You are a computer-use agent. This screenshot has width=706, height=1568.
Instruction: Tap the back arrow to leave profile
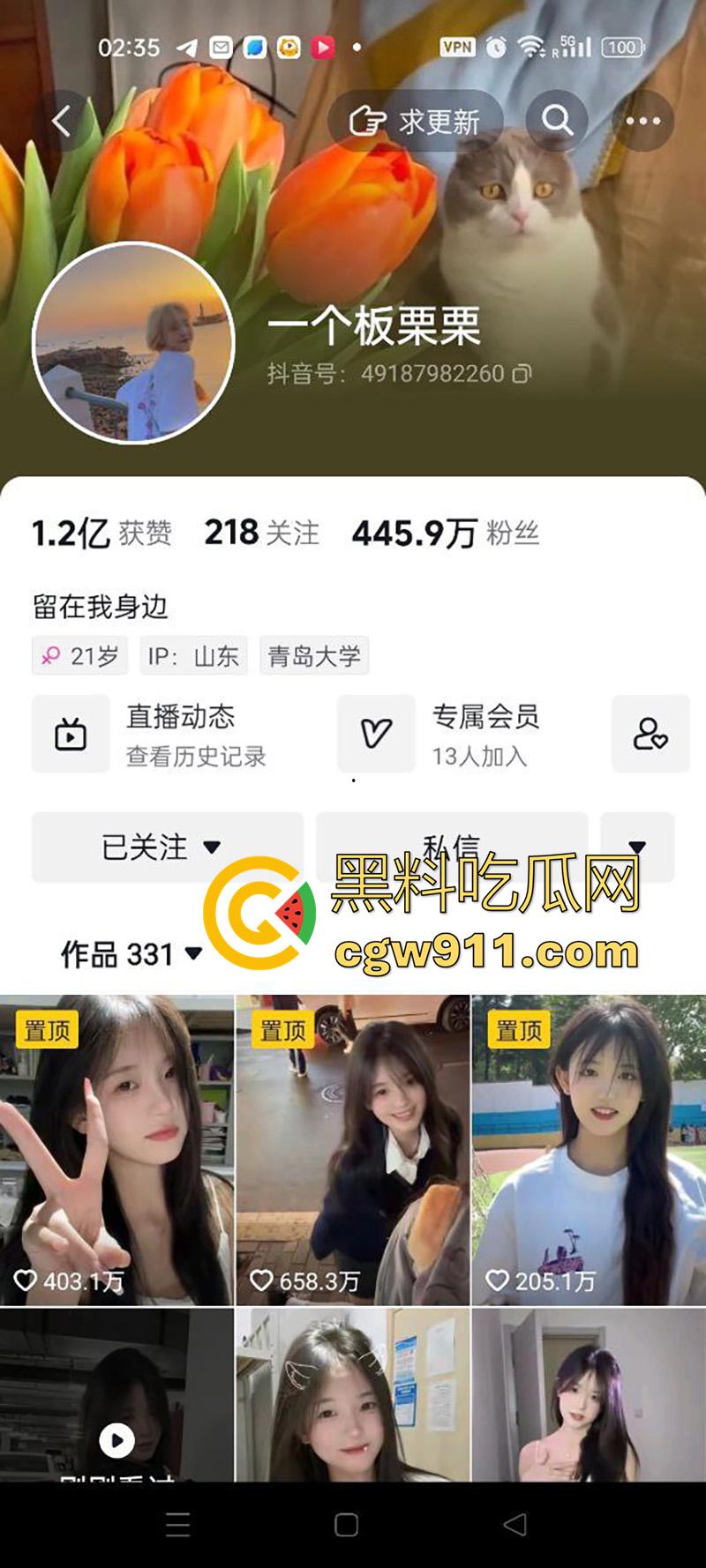point(61,121)
